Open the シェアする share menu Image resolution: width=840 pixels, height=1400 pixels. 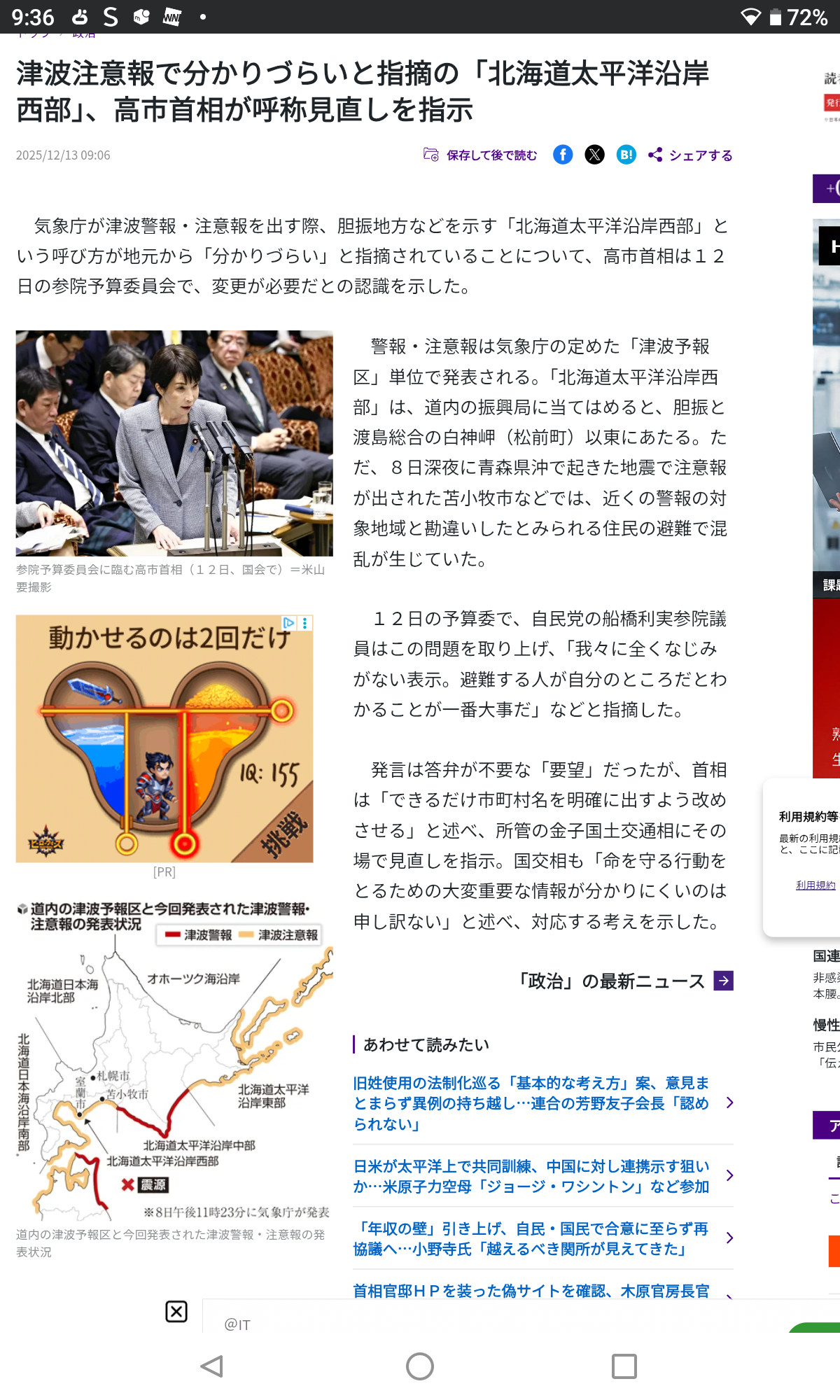point(691,155)
